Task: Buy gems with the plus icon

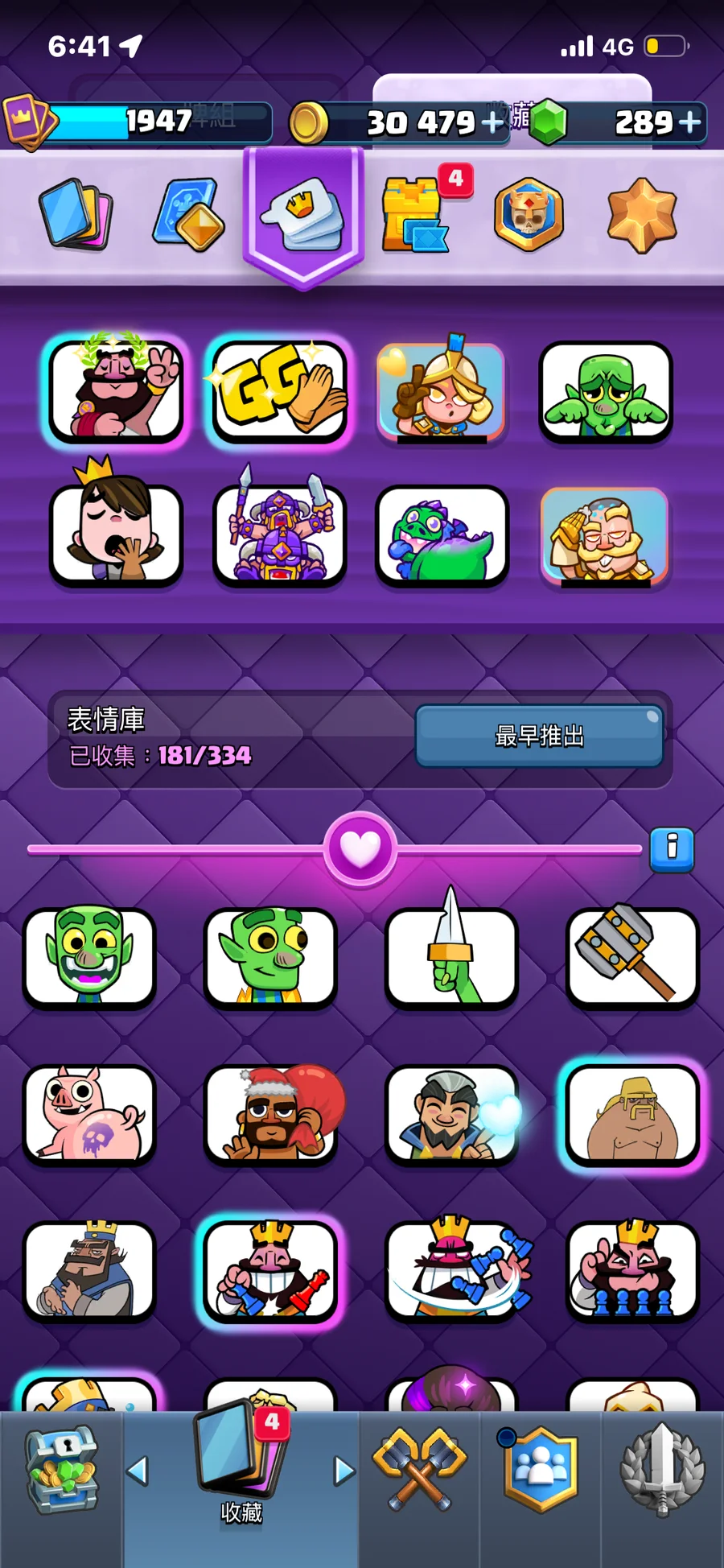Action: [x=689, y=122]
